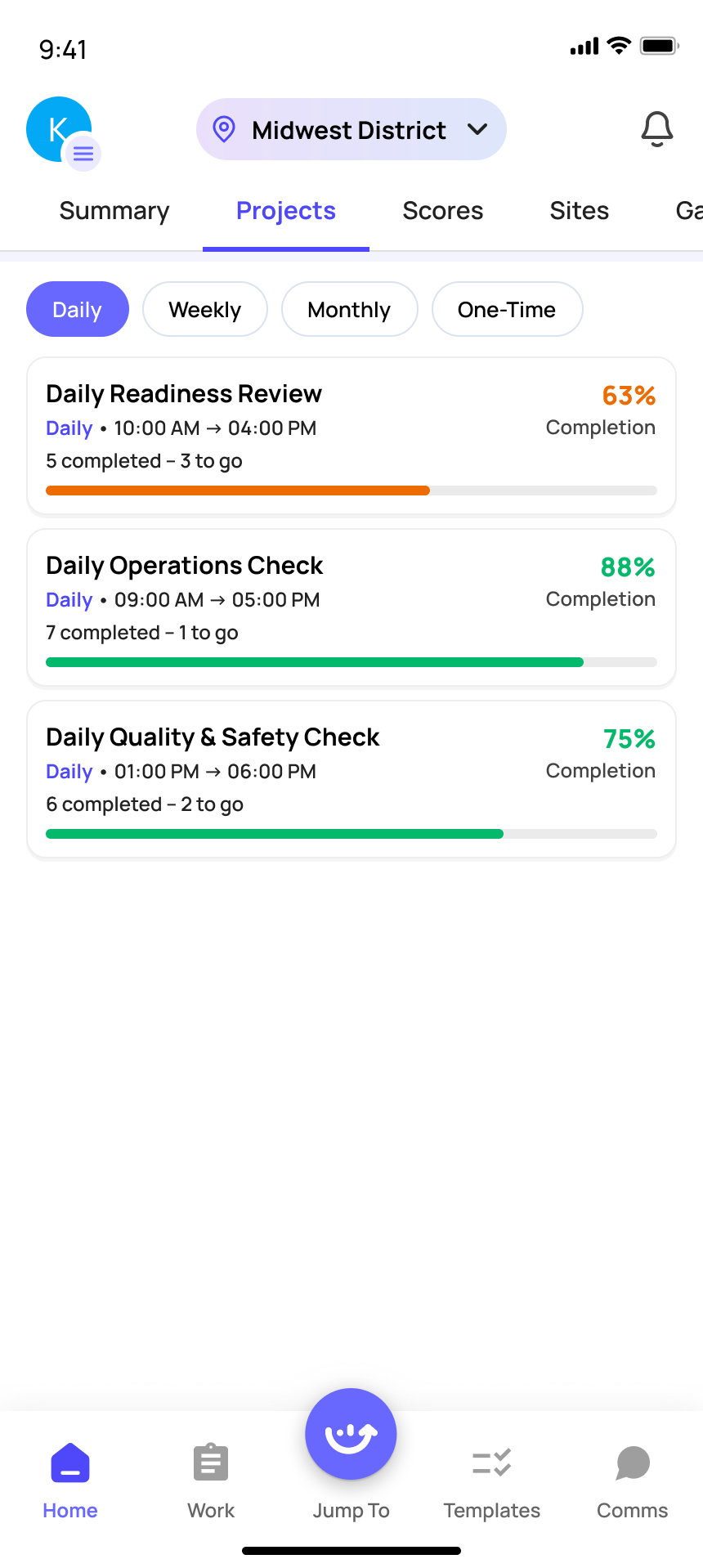Viewport: 703px width, 1568px height.
Task: Filter projects by Monthly
Action: coord(349,310)
